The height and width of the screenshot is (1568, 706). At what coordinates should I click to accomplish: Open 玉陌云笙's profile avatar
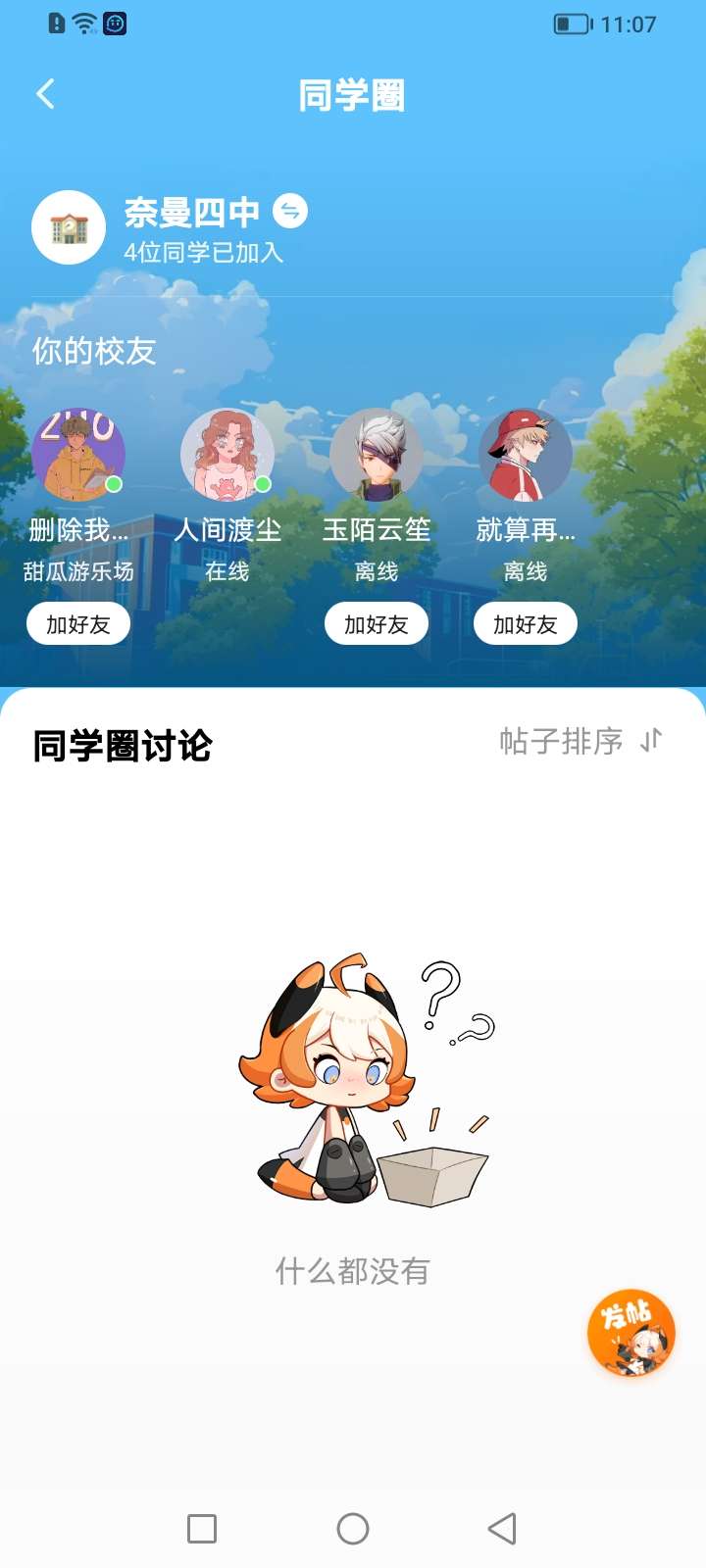point(377,455)
